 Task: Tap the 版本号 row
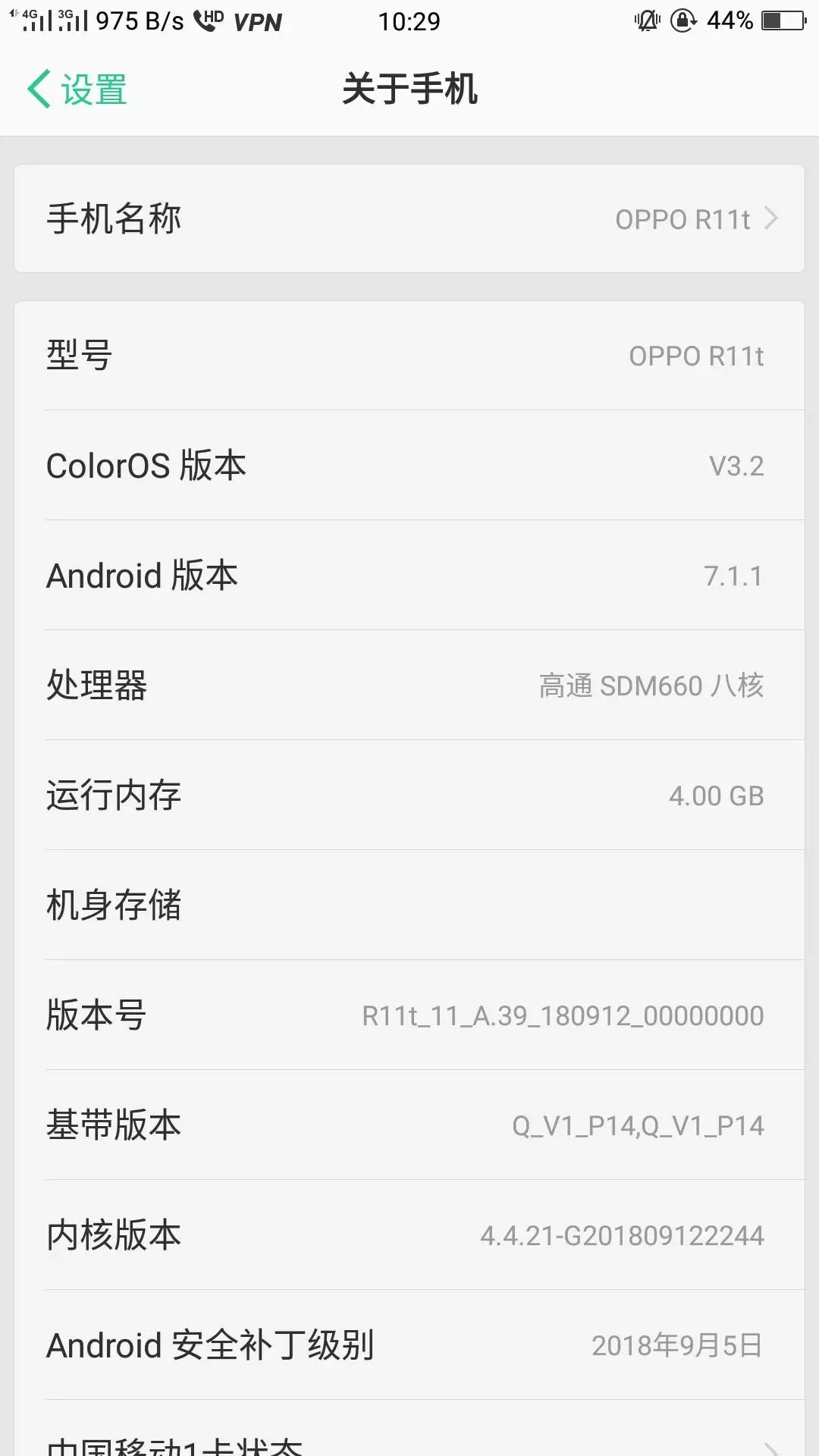pyautogui.click(x=409, y=1015)
